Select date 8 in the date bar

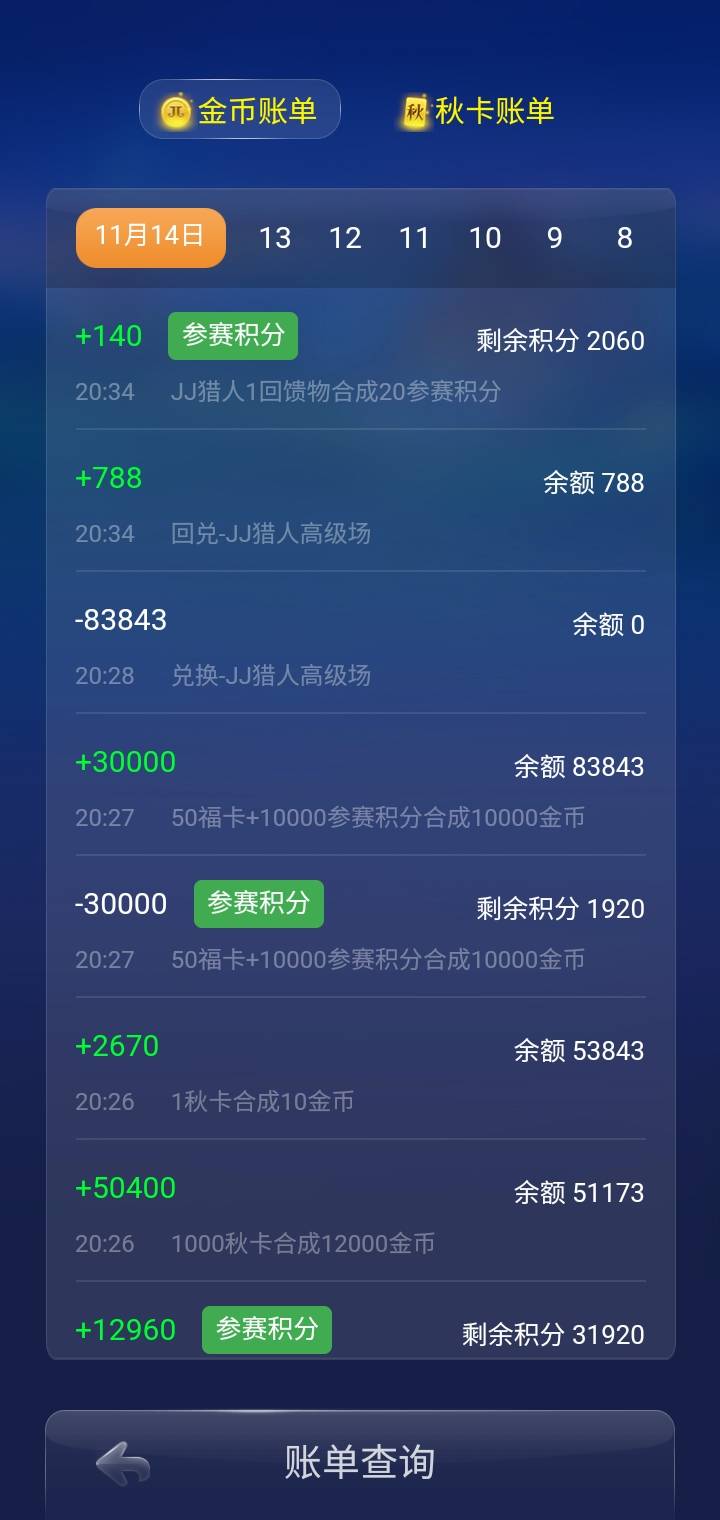point(624,239)
